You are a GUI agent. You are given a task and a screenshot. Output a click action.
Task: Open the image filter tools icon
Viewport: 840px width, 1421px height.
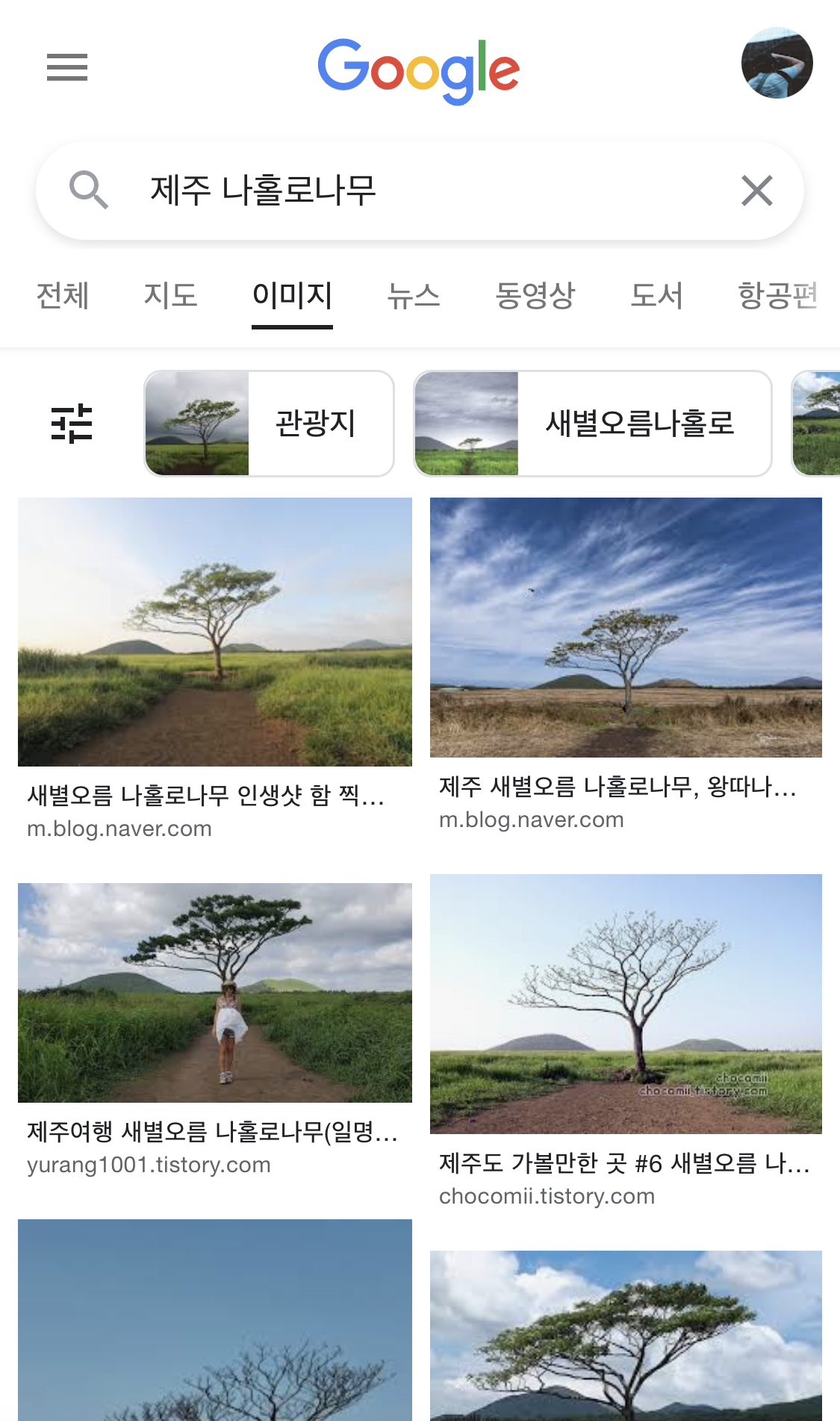click(72, 424)
